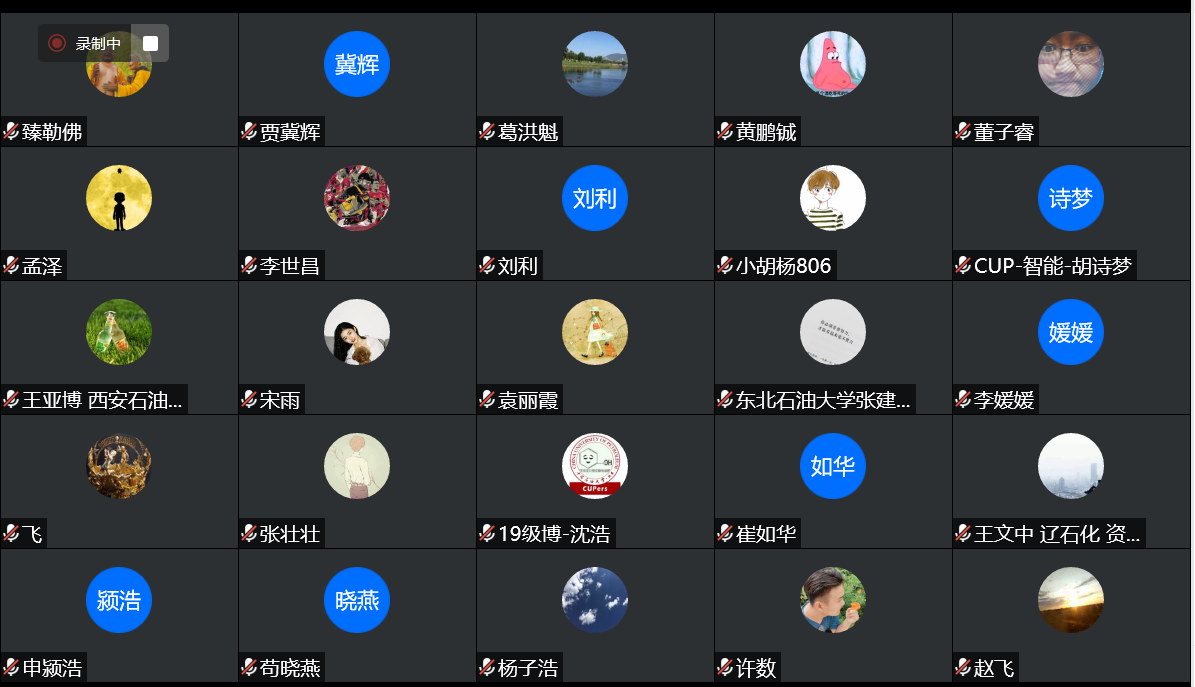Screen dimensions: 1195x687
Task: Select the CUP-智能-胡诗梦 tile
Action: 1071,213
